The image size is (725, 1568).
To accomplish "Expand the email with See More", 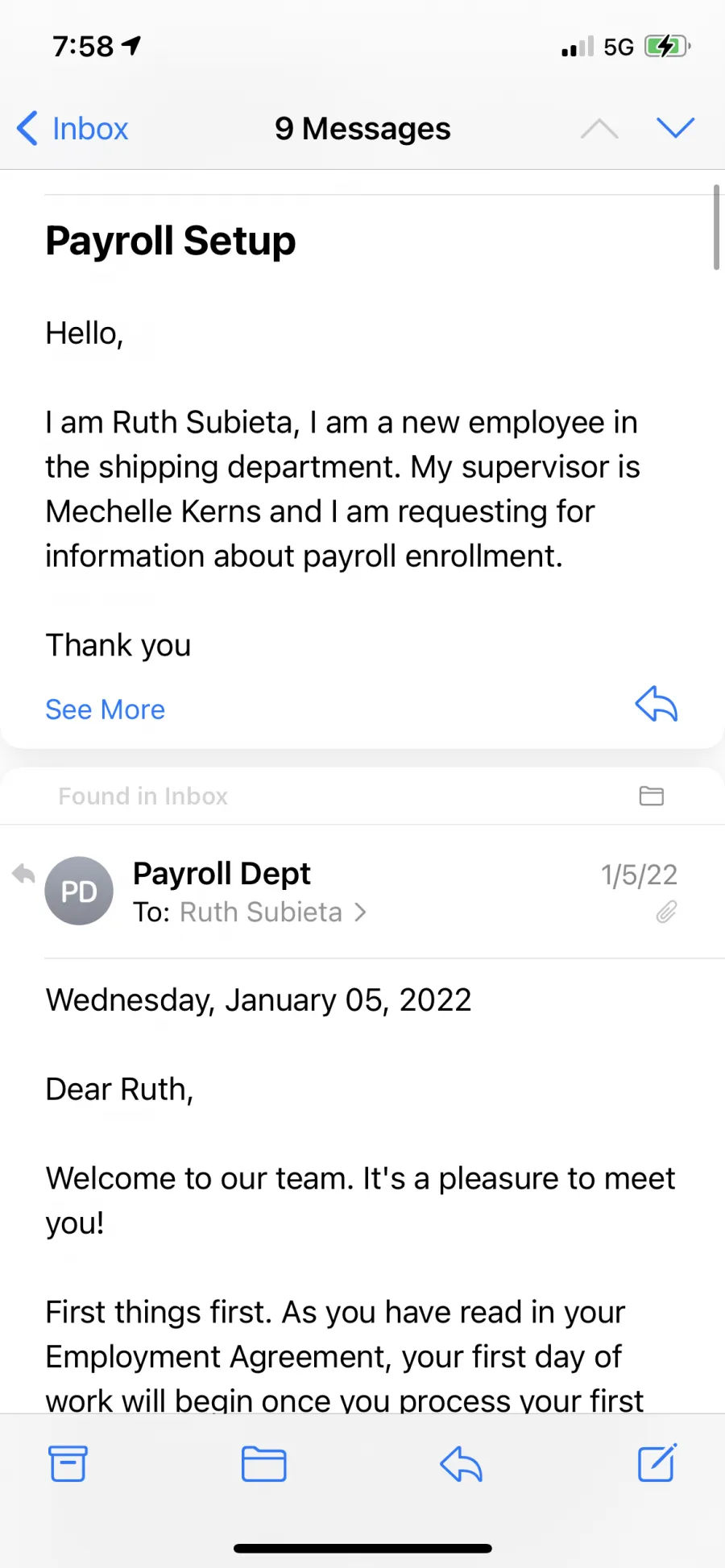I will pos(105,710).
